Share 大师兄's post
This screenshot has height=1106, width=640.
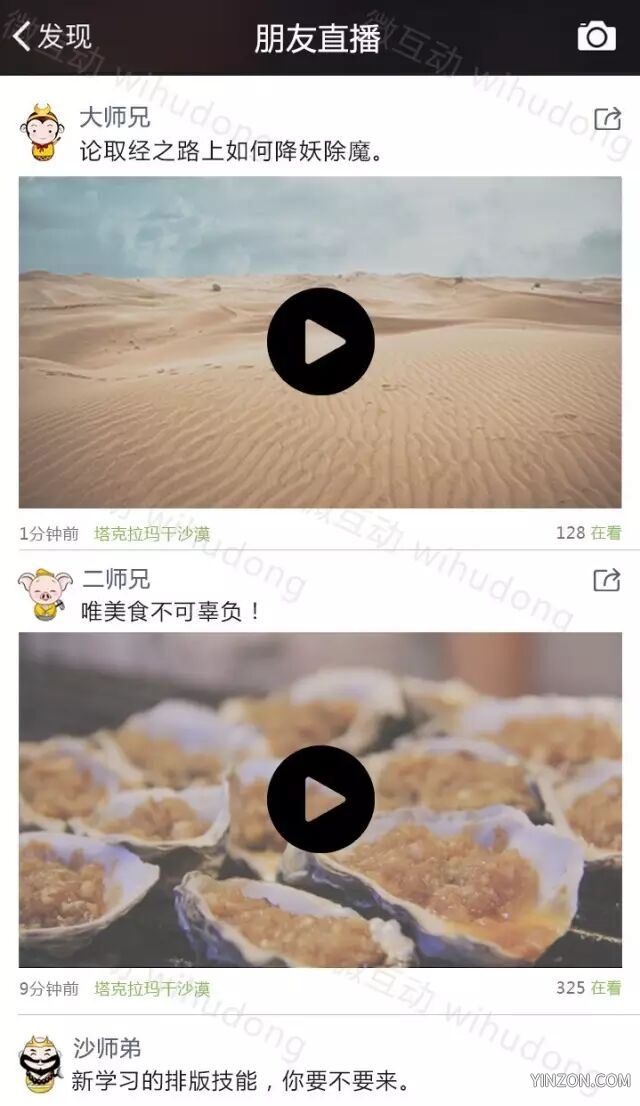click(607, 119)
